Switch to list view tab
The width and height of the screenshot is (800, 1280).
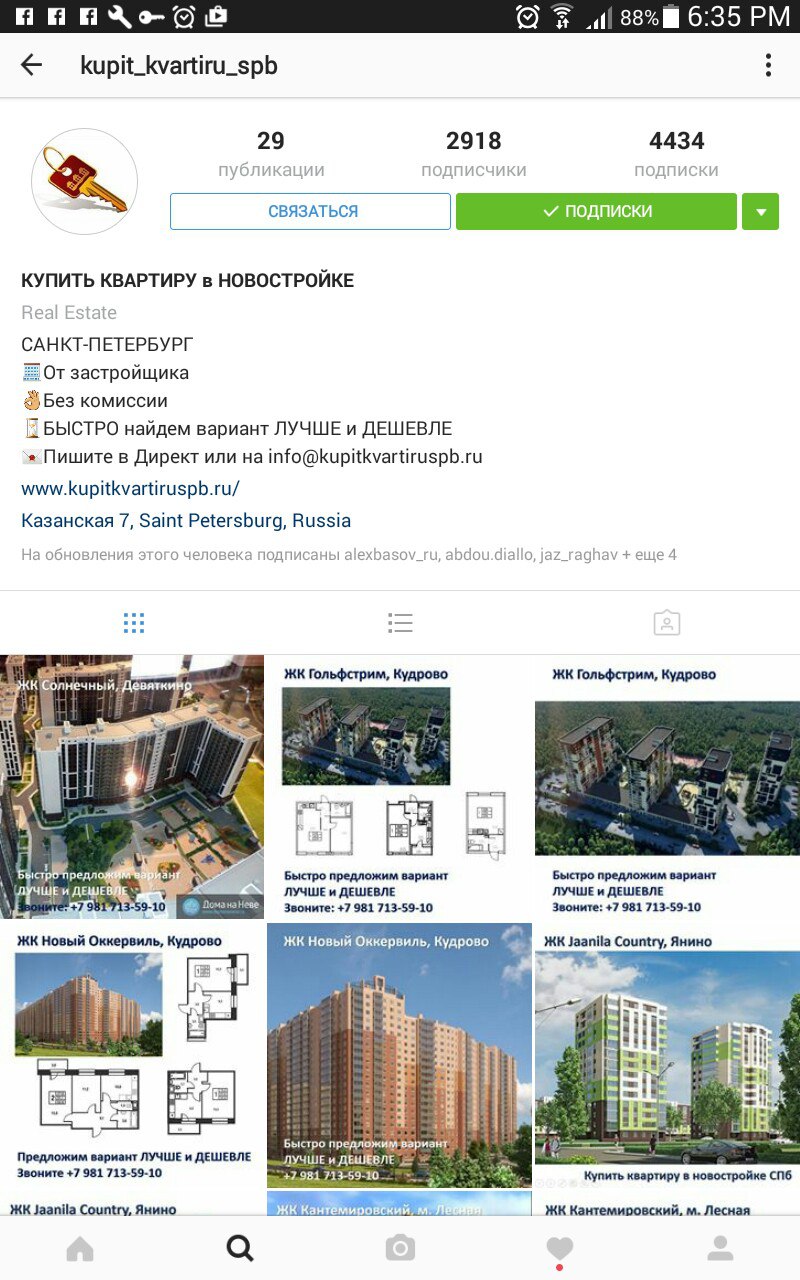400,623
